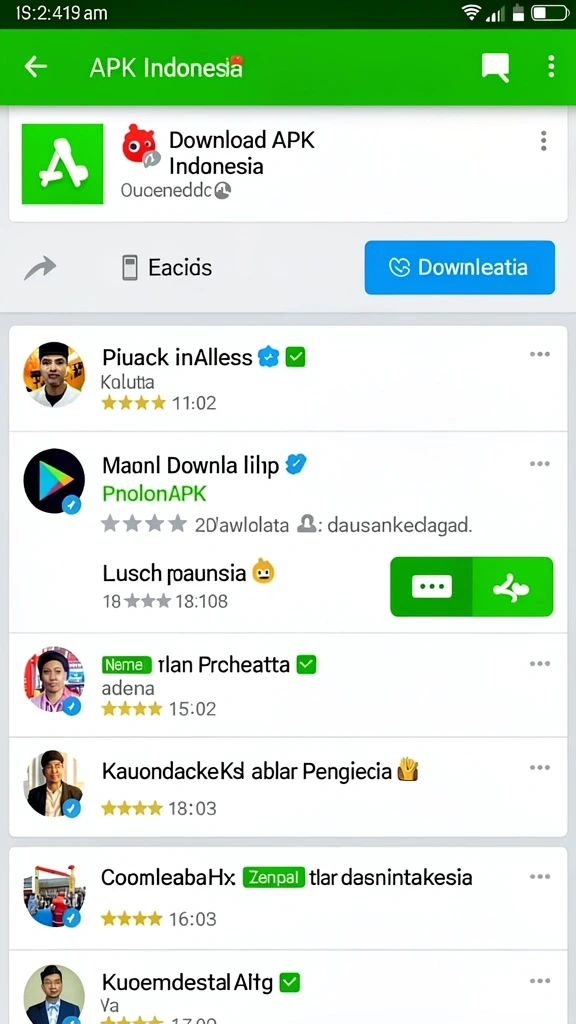
Task: Open more options for CoomleabaHx
Action: click(x=540, y=876)
